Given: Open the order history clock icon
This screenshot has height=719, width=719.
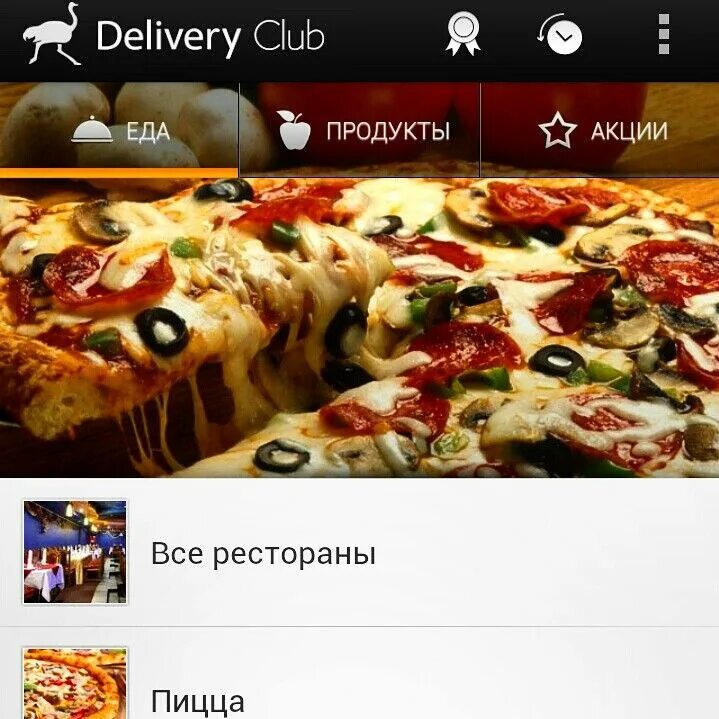Looking at the screenshot, I should (x=560, y=34).
